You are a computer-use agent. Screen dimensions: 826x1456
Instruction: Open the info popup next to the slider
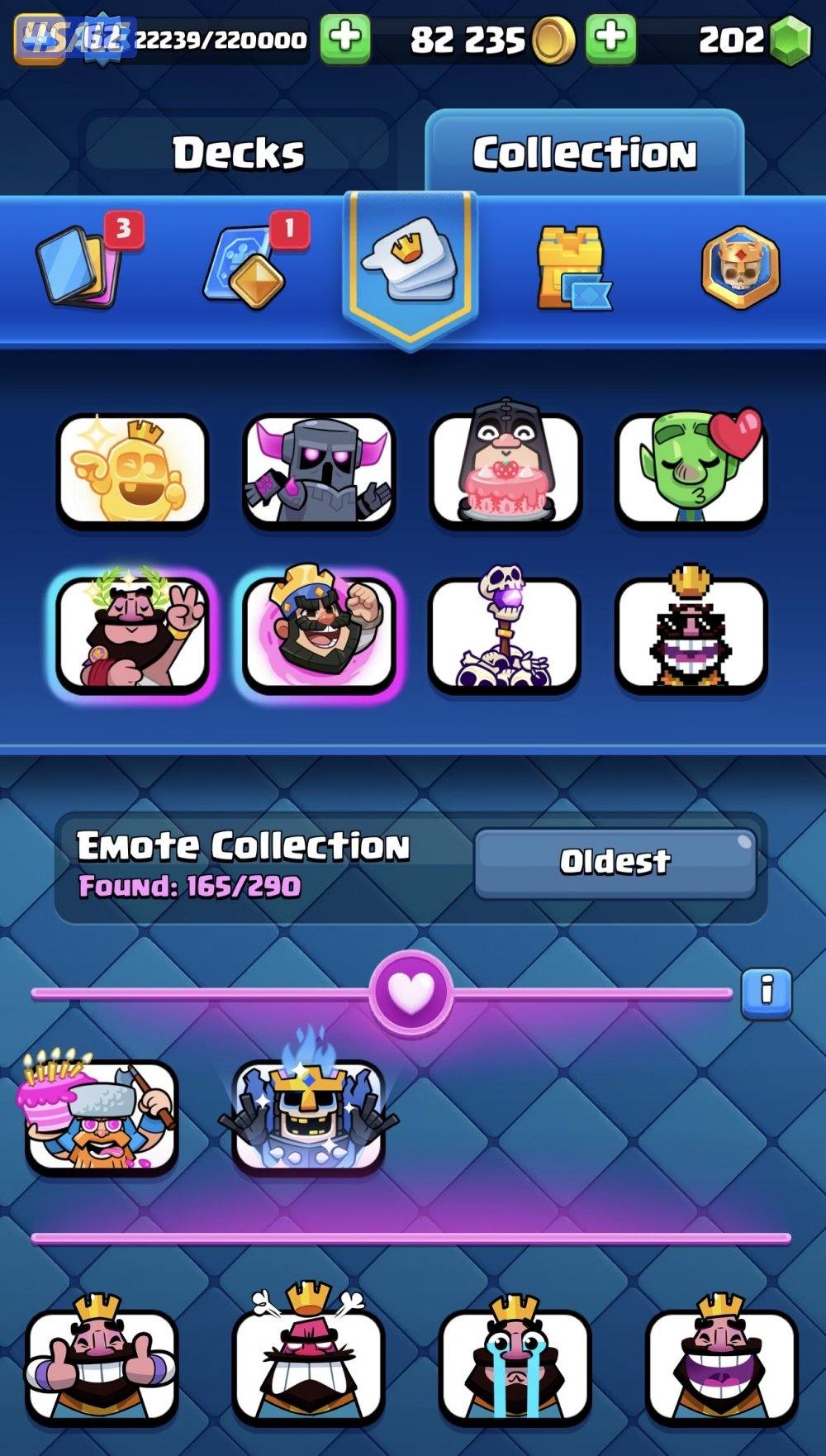(768, 992)
